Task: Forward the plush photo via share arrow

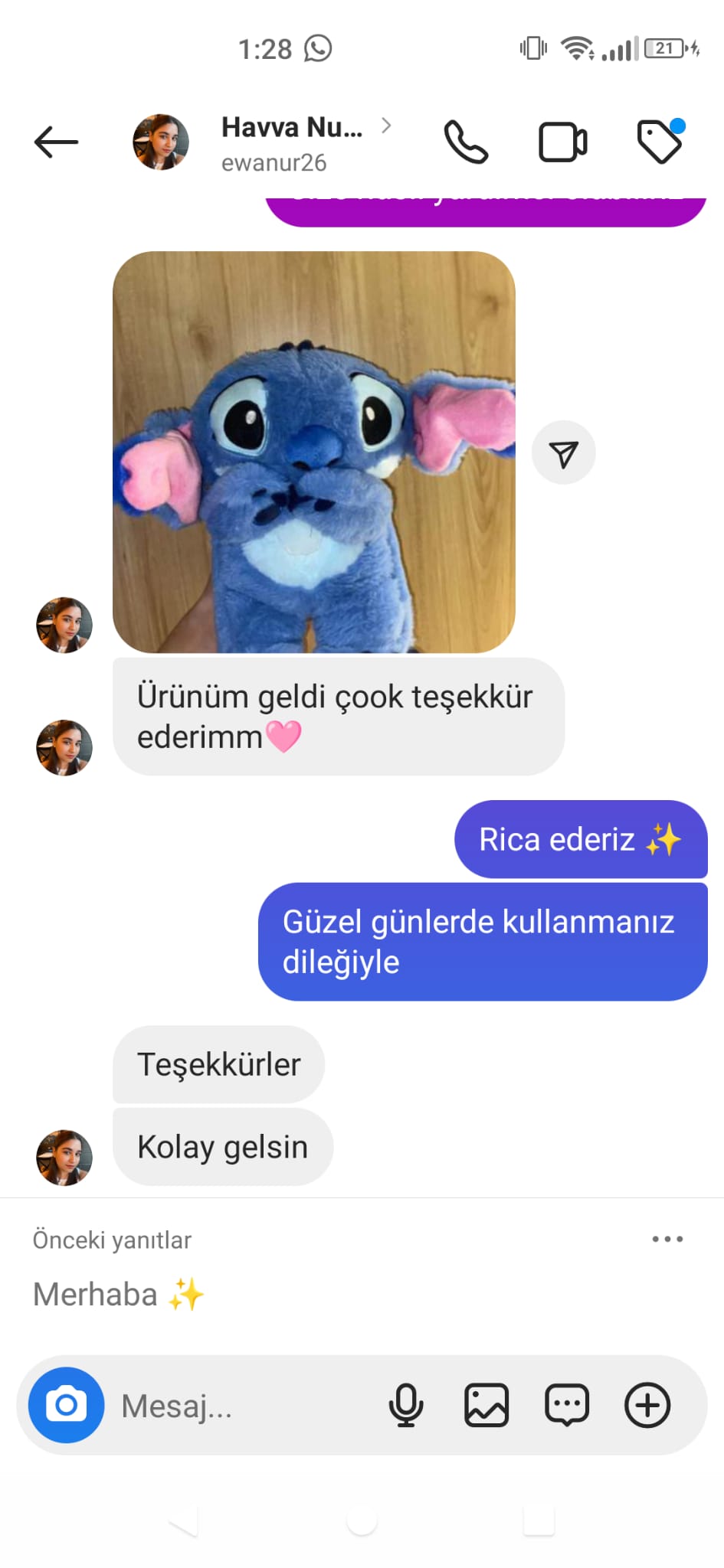Action: [563, 453]
